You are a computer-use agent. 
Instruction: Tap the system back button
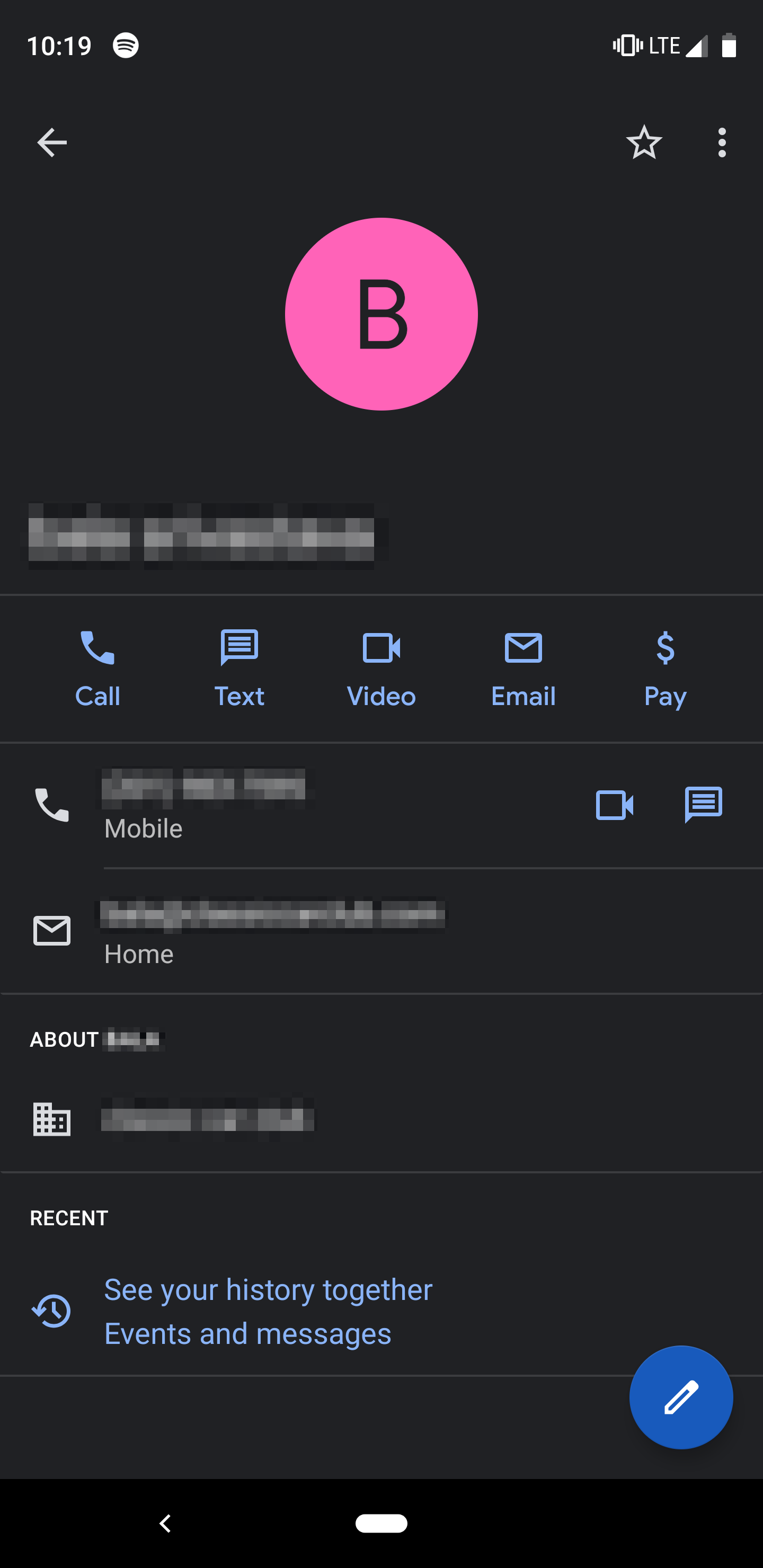tap(164, 1524)
